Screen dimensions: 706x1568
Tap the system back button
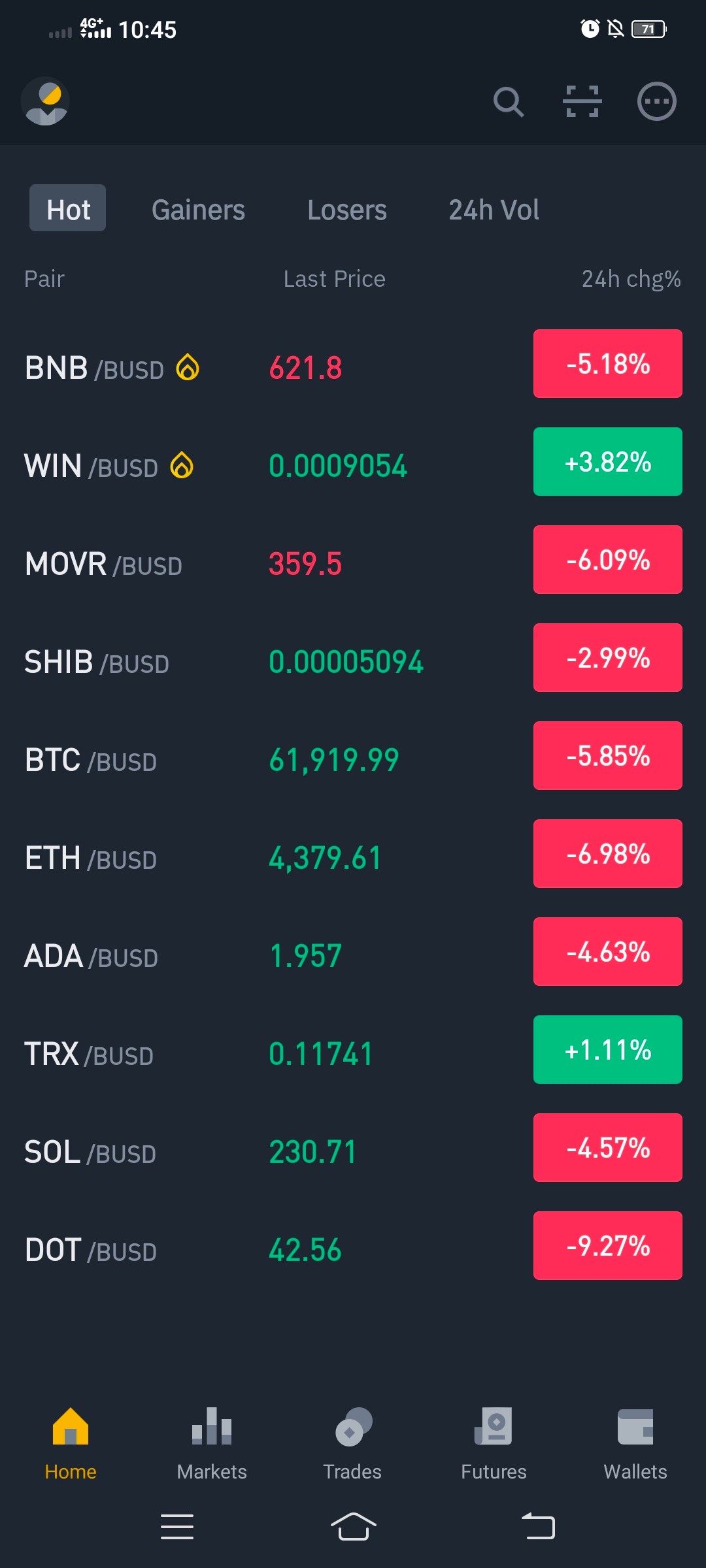pyautogui.click(x=539, y=1526)
